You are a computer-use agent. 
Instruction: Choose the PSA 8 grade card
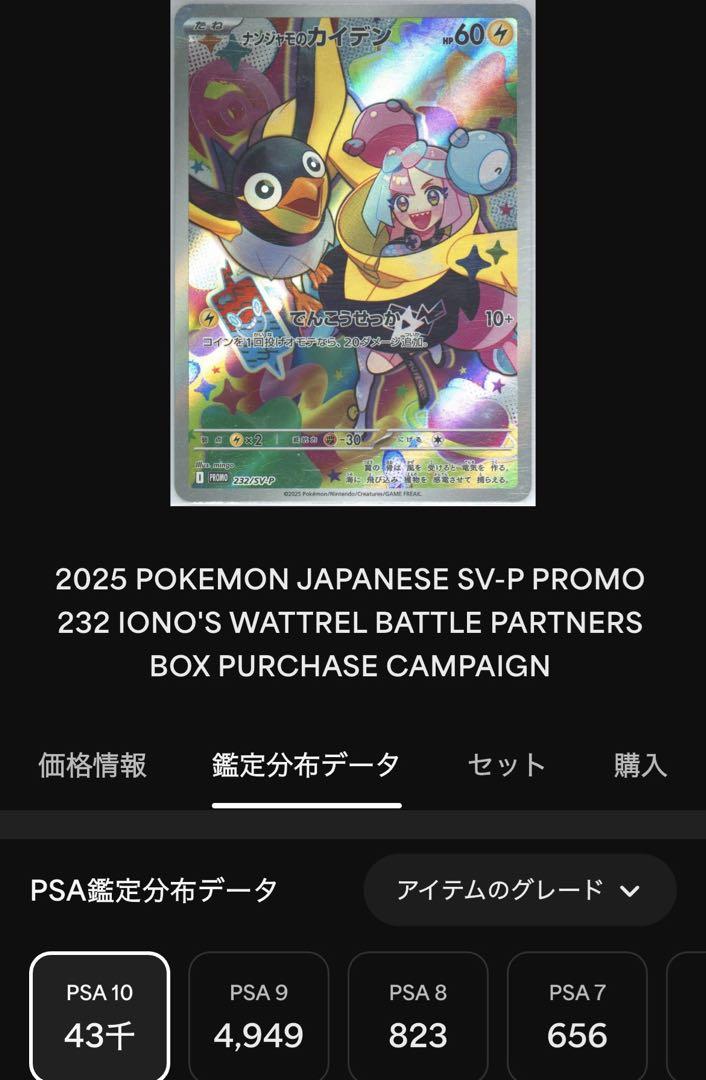[418, 1015]
